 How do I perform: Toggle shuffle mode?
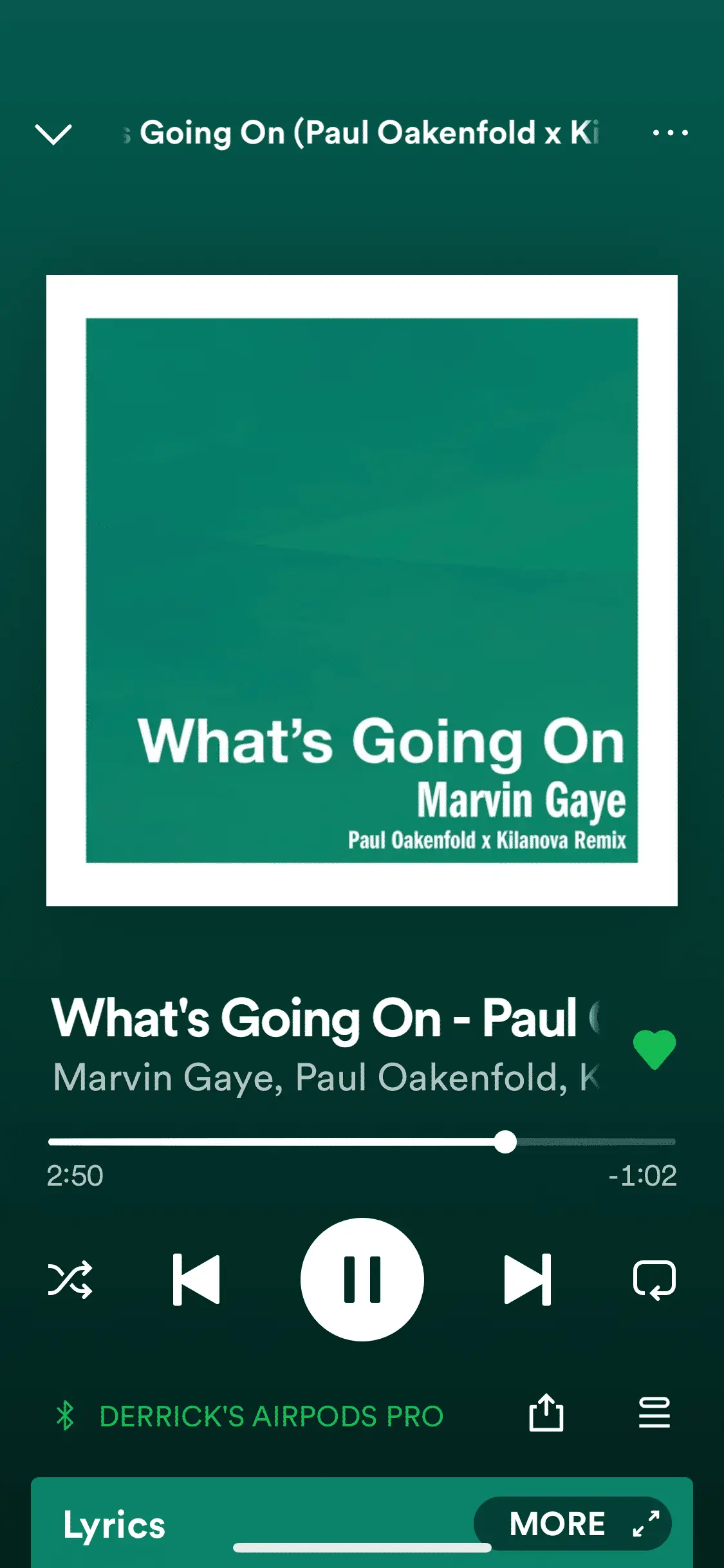(x=70, y=1280)
